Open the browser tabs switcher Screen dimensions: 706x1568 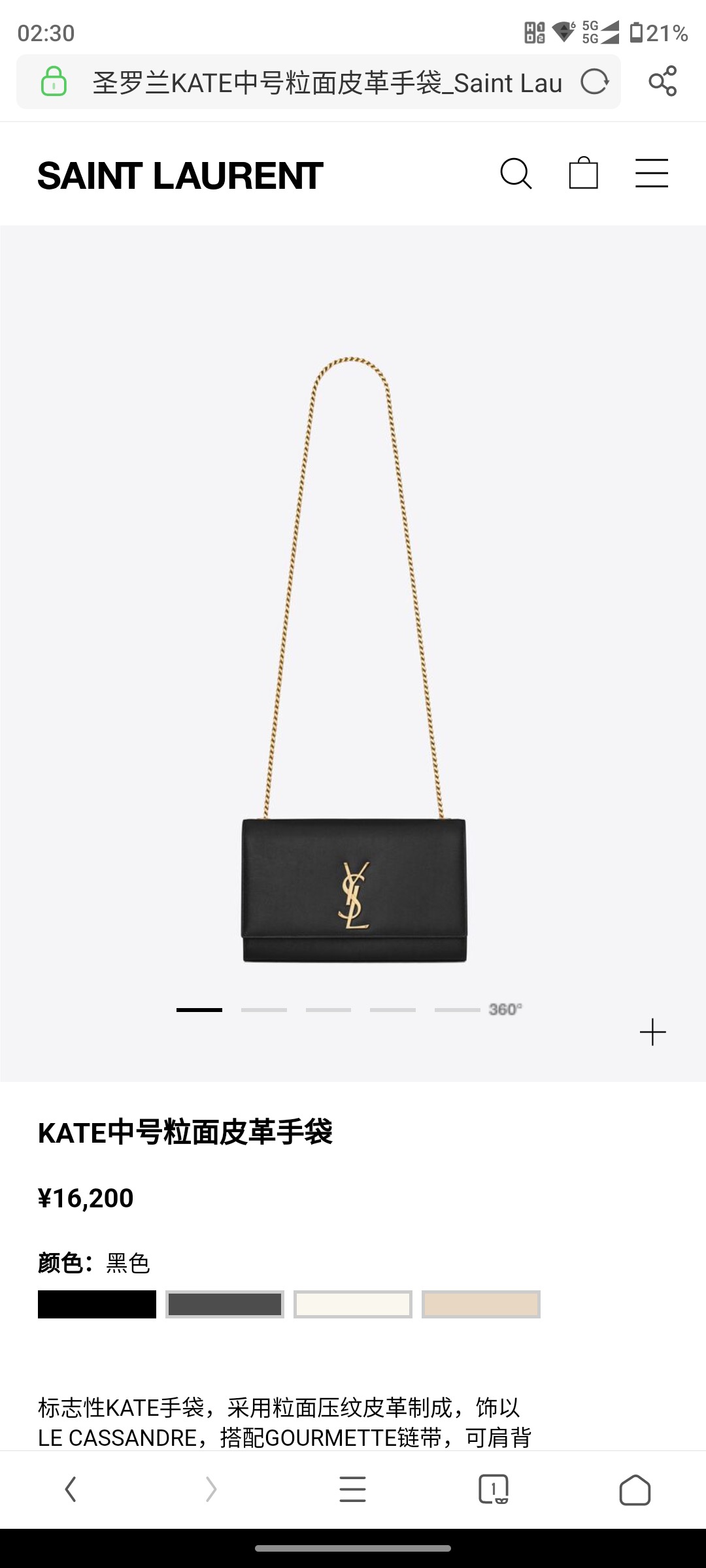pyautogui.click(x=494, y=1489)
